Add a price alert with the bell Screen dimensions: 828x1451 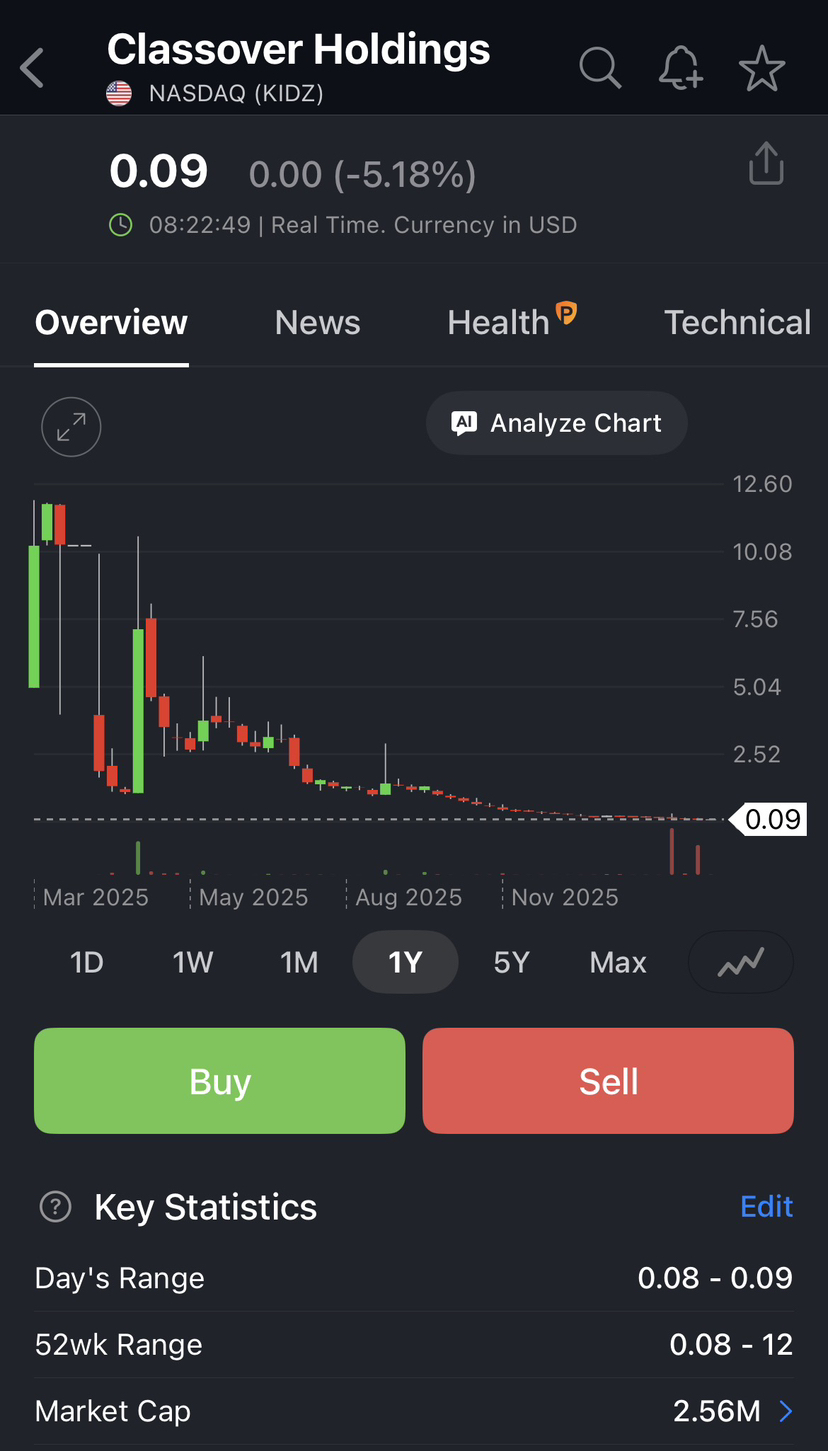tap(681, 68)
